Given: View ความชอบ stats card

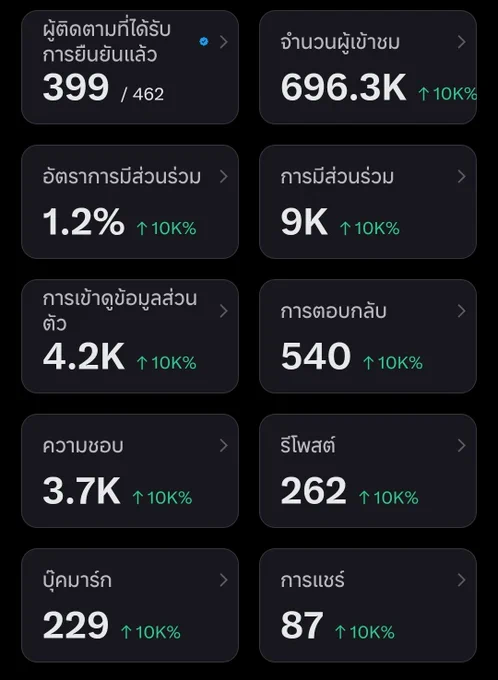Looking at the screenshot, I should [x=130, y=471].
